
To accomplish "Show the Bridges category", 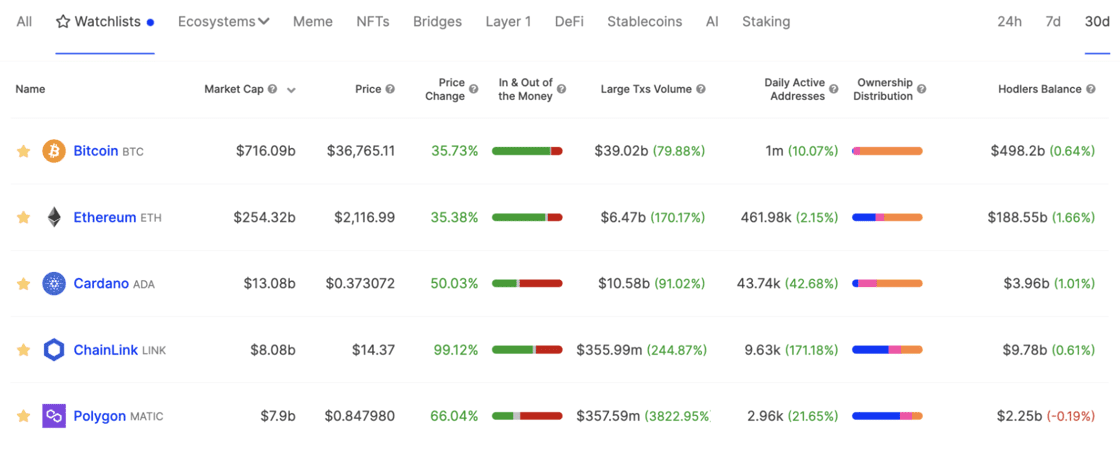I will pos(437,21).
